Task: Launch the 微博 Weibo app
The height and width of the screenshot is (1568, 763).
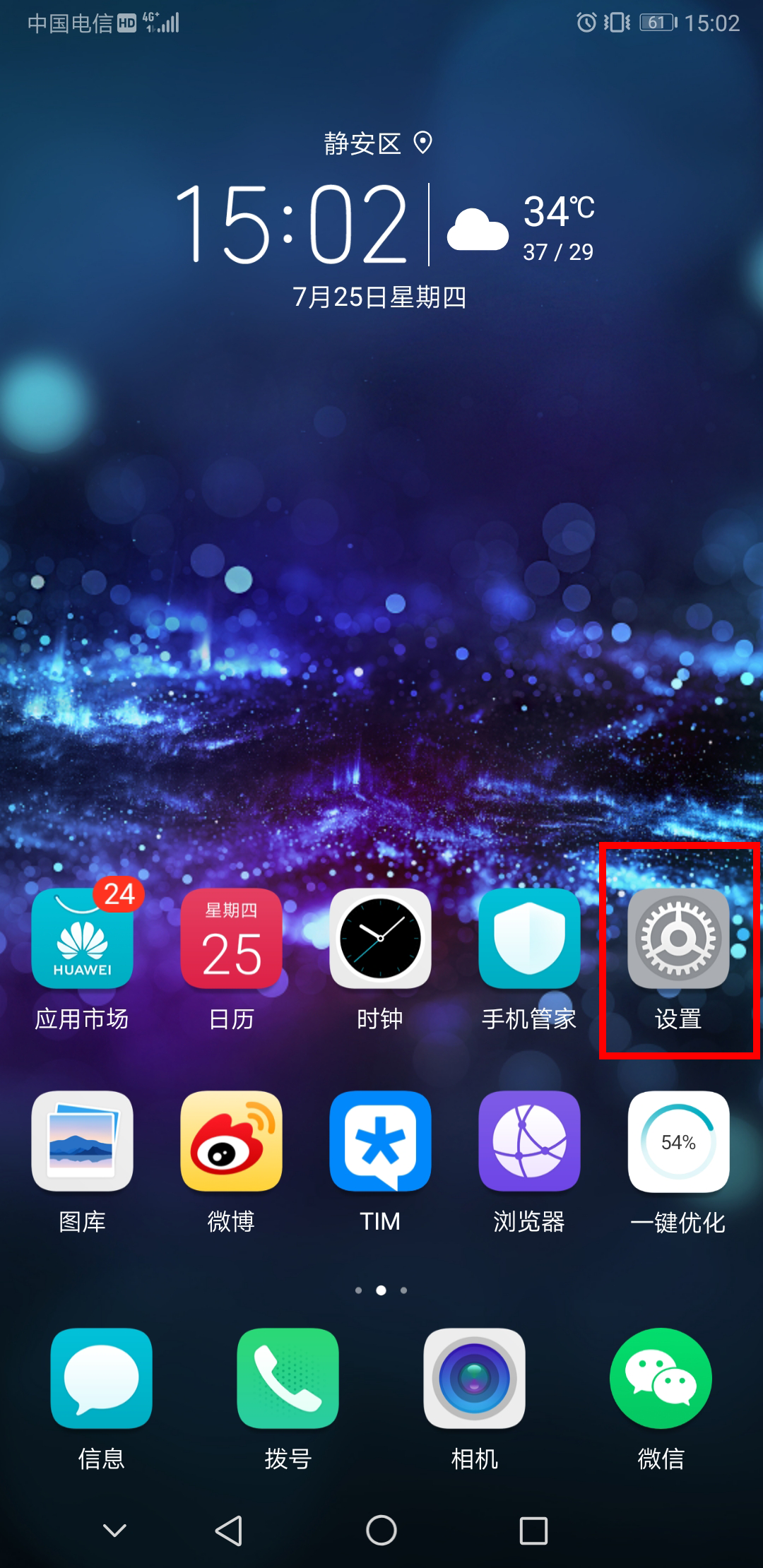Action: click(232, 1141)
